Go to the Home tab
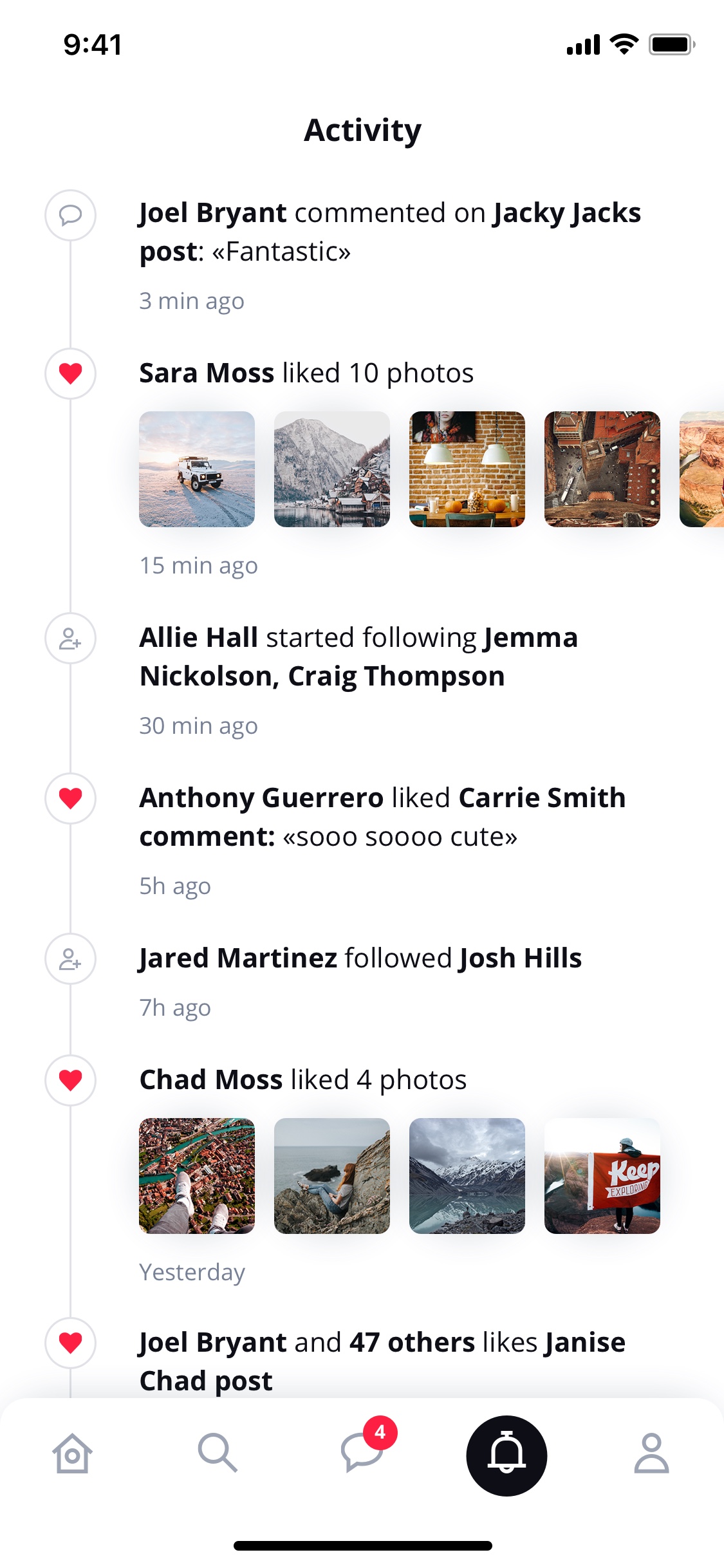Screen dimensions: 724x1568 [x=72, y=1454]
